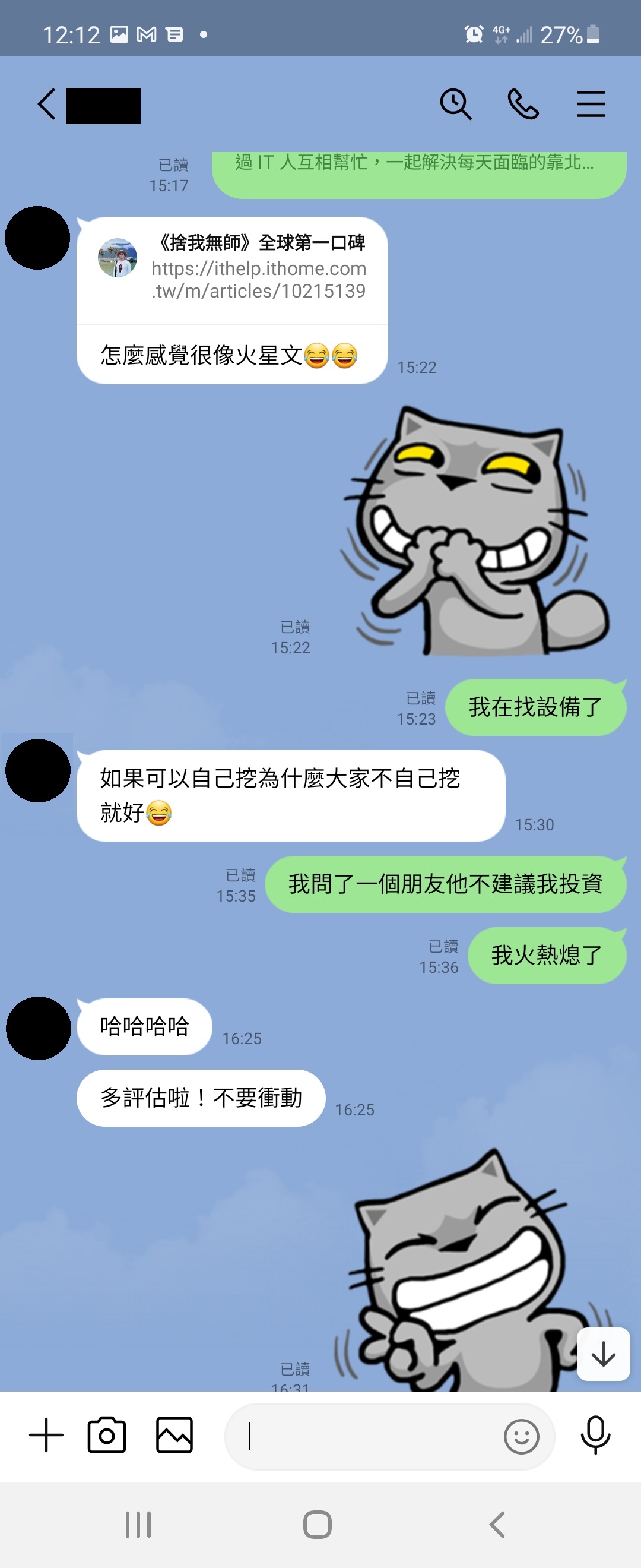This screenshot has height=1568, width=641.
Task: Search within this conversation
Action: coord(455,105)
